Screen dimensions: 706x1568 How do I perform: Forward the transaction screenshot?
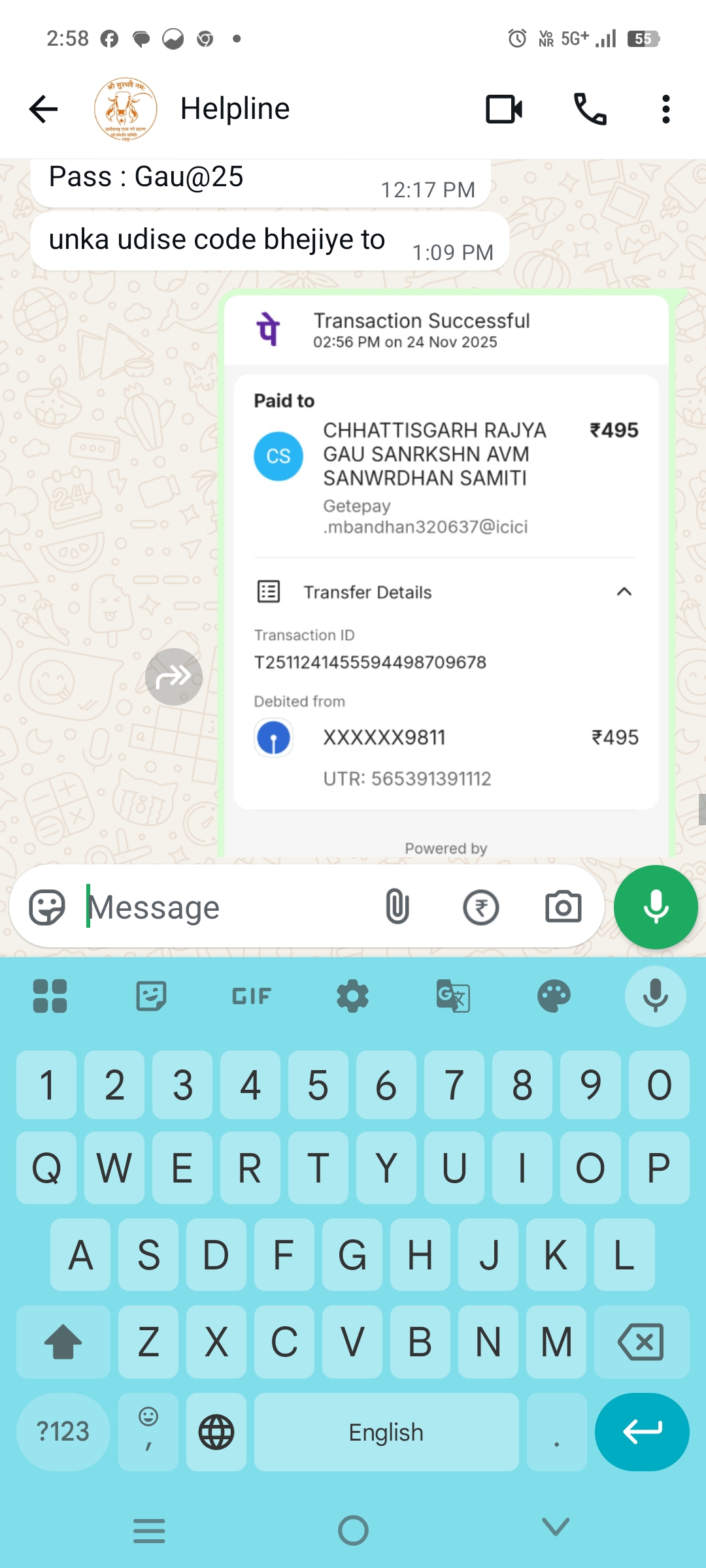coord(173,676)
